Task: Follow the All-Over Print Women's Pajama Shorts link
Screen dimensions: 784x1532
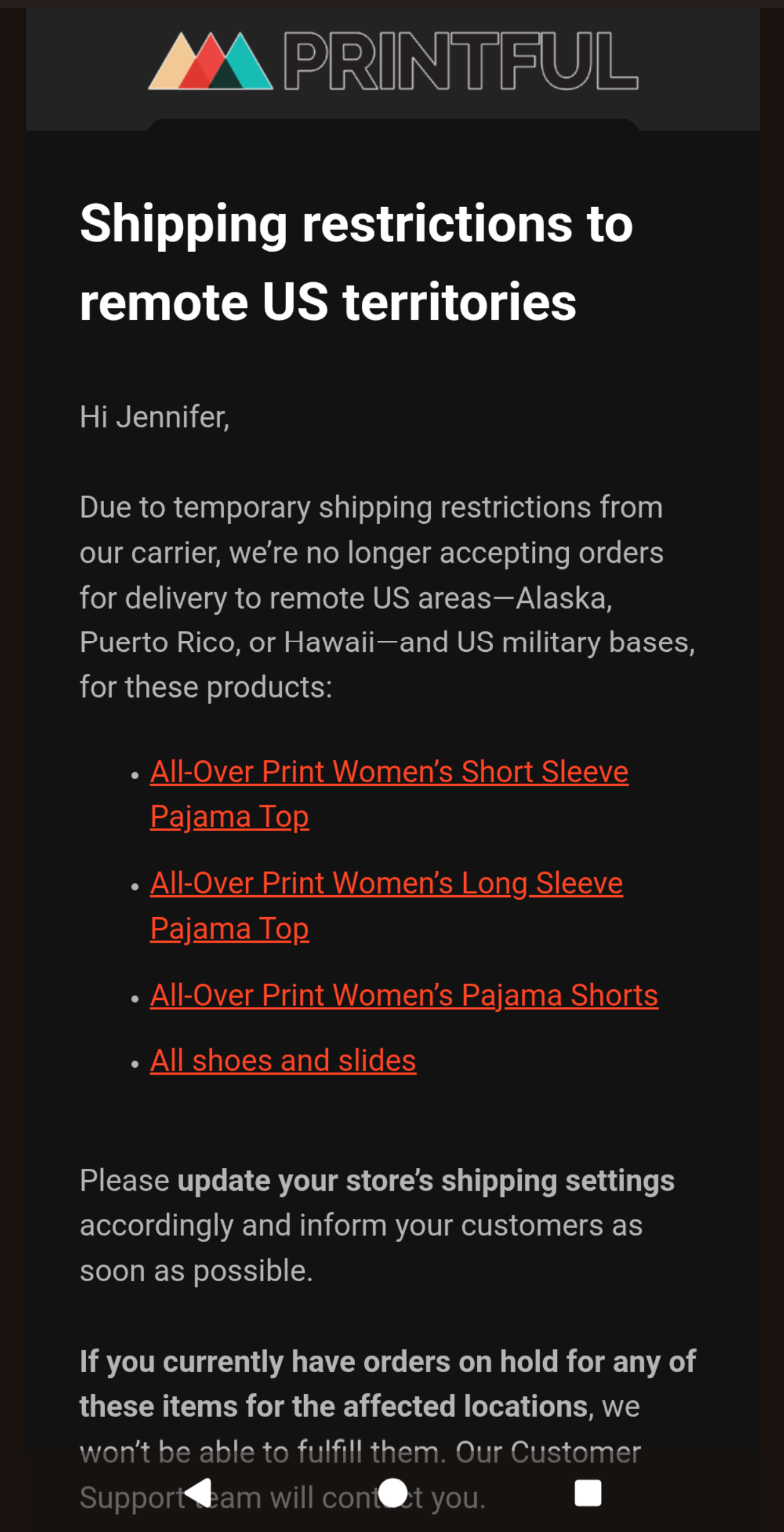Action: coord(404,996)
